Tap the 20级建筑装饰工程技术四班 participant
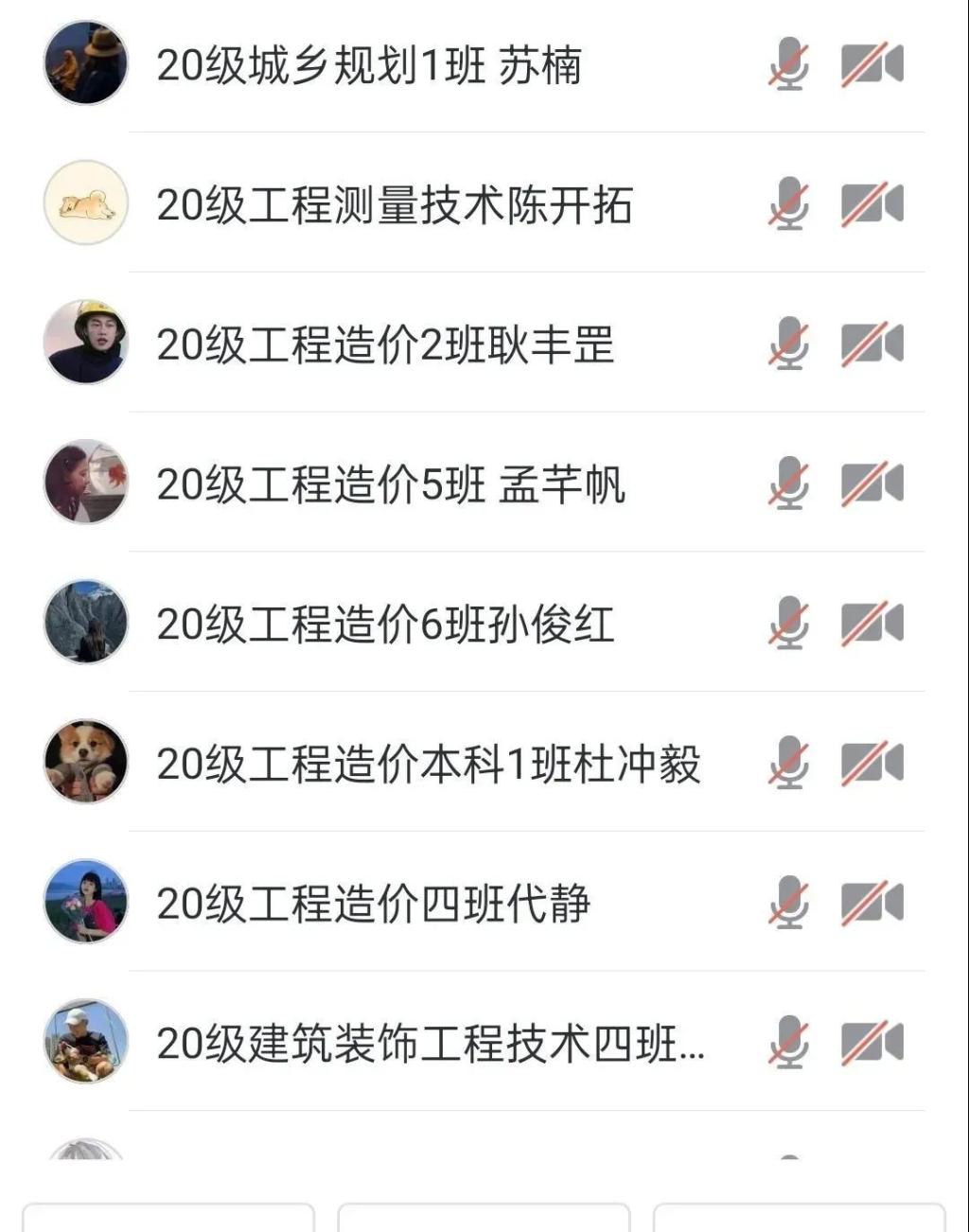 [430, 1045]
